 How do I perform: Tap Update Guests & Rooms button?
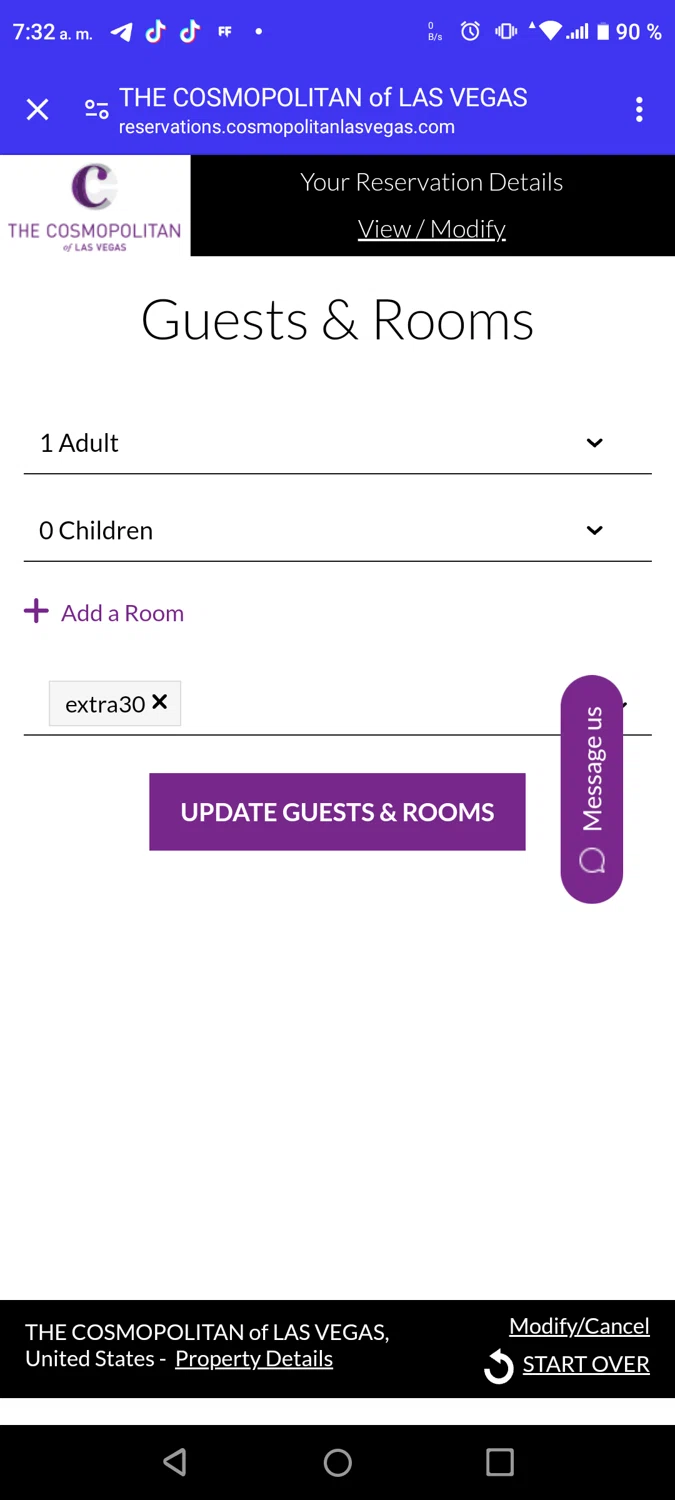click(337, 812)
